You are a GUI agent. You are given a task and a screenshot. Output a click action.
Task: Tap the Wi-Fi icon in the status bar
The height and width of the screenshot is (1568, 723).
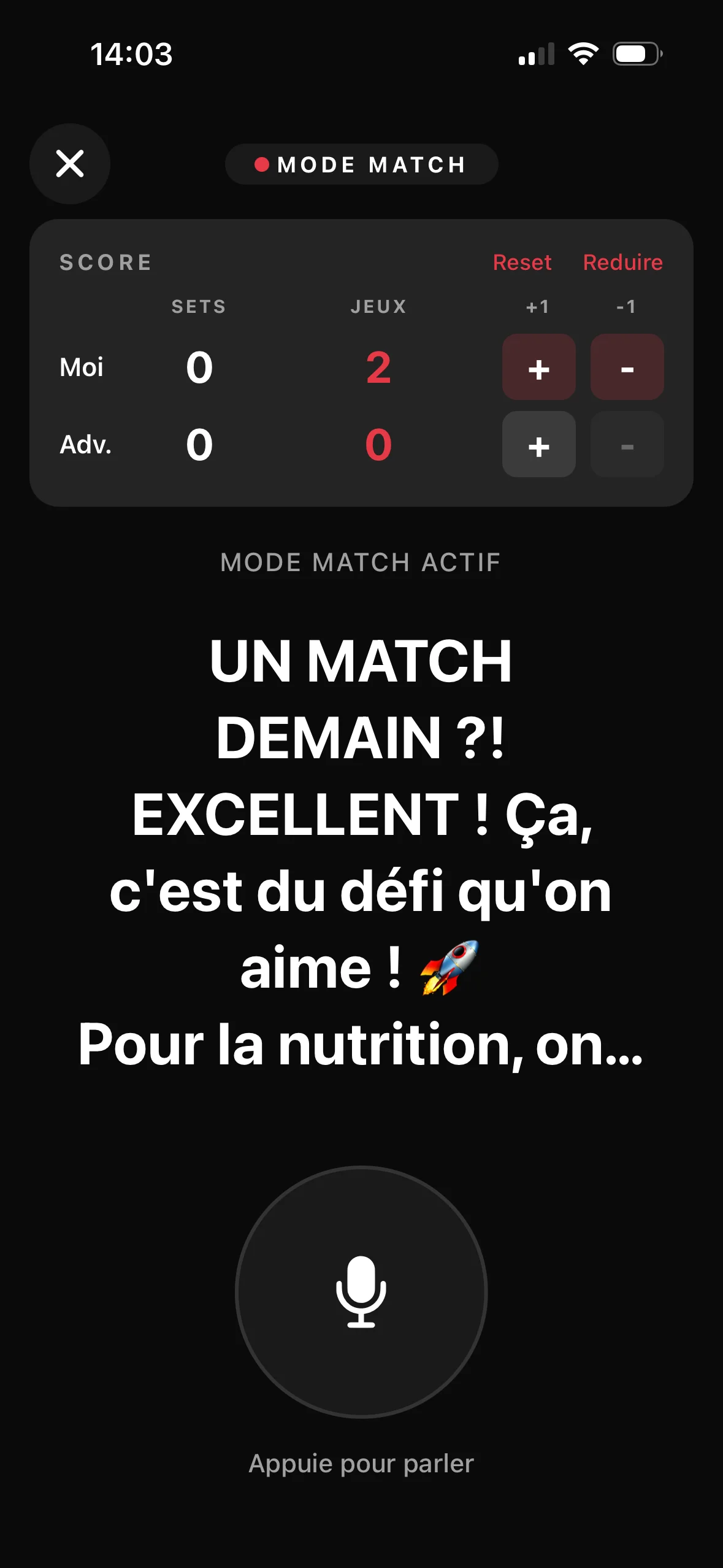[x=583, y=54]
